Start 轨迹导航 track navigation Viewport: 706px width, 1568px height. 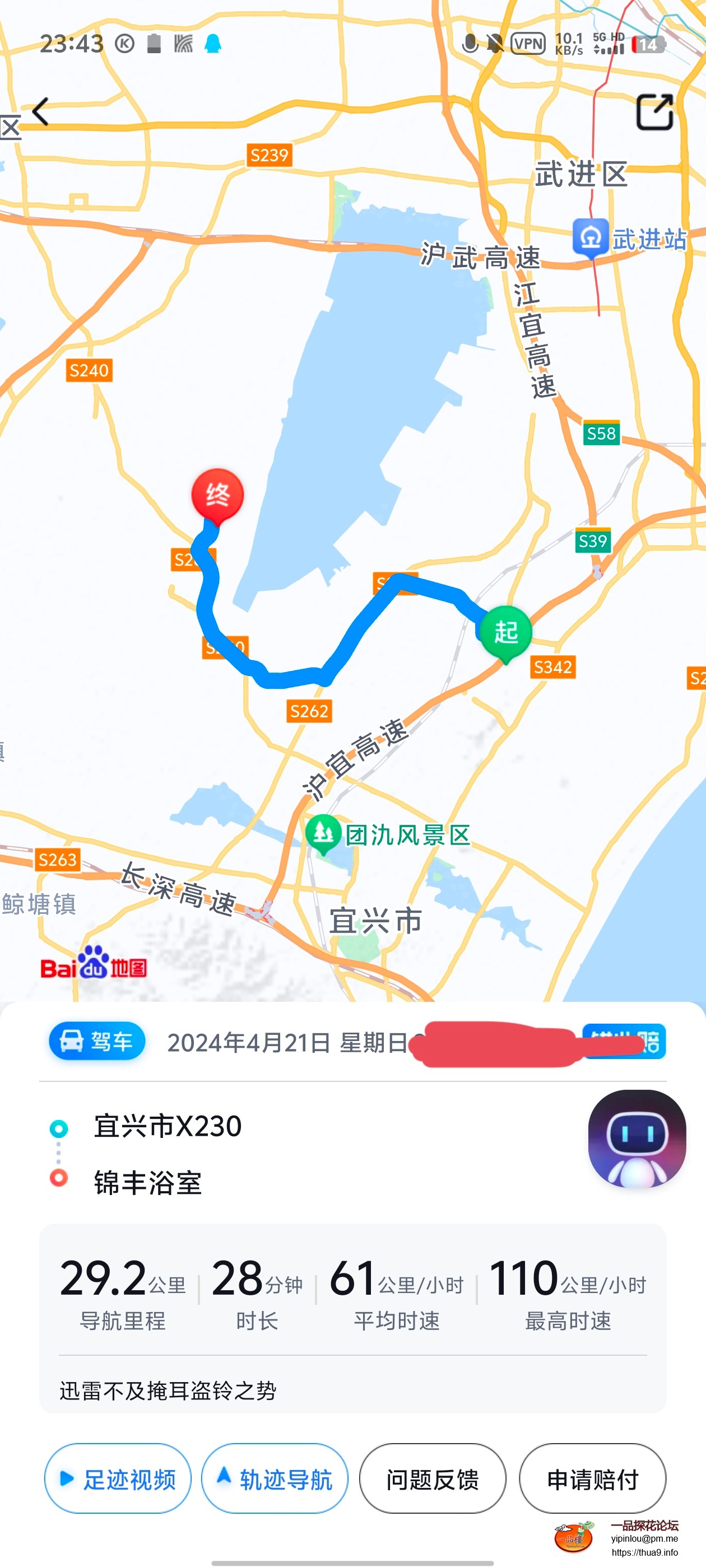click(x=275, y=1478)
